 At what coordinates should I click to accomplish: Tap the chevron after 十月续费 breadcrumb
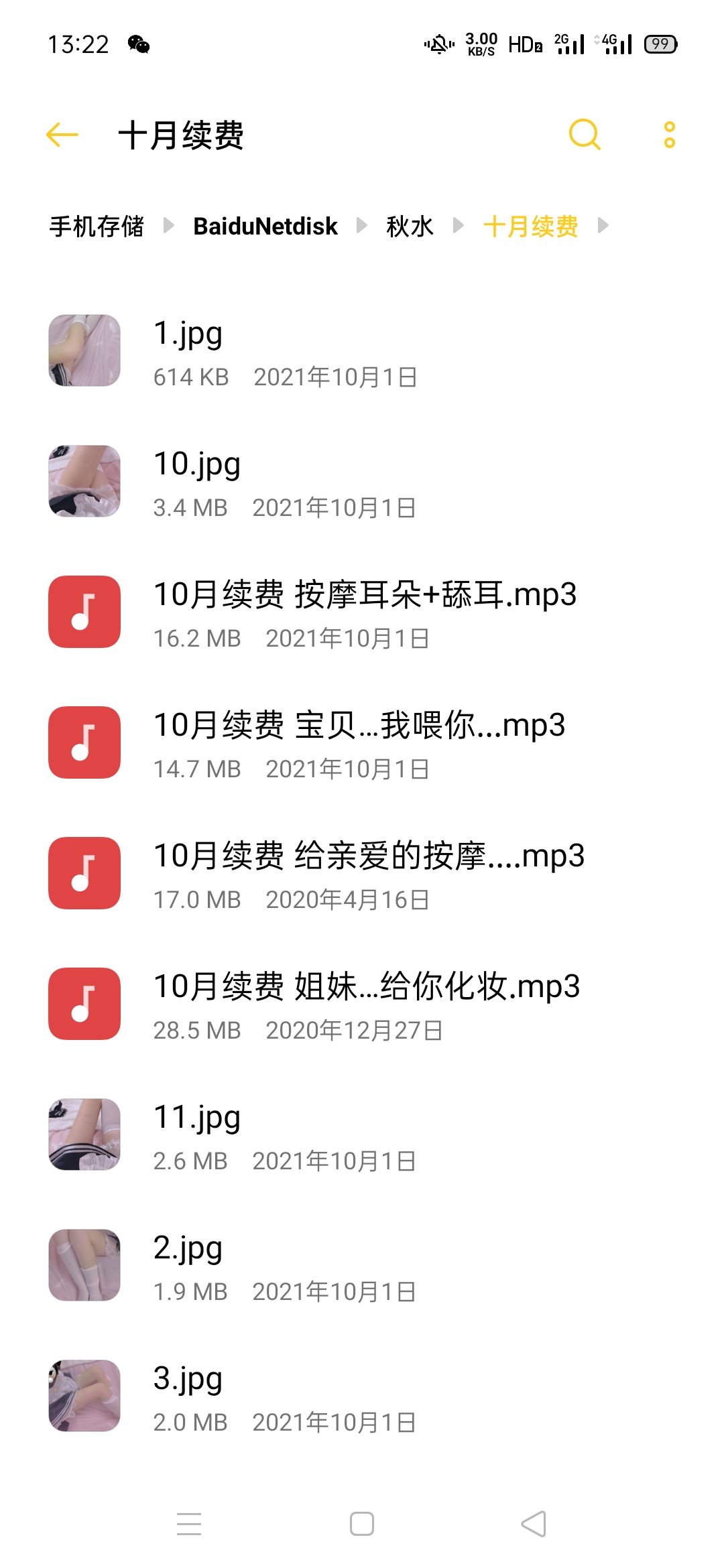602,226
